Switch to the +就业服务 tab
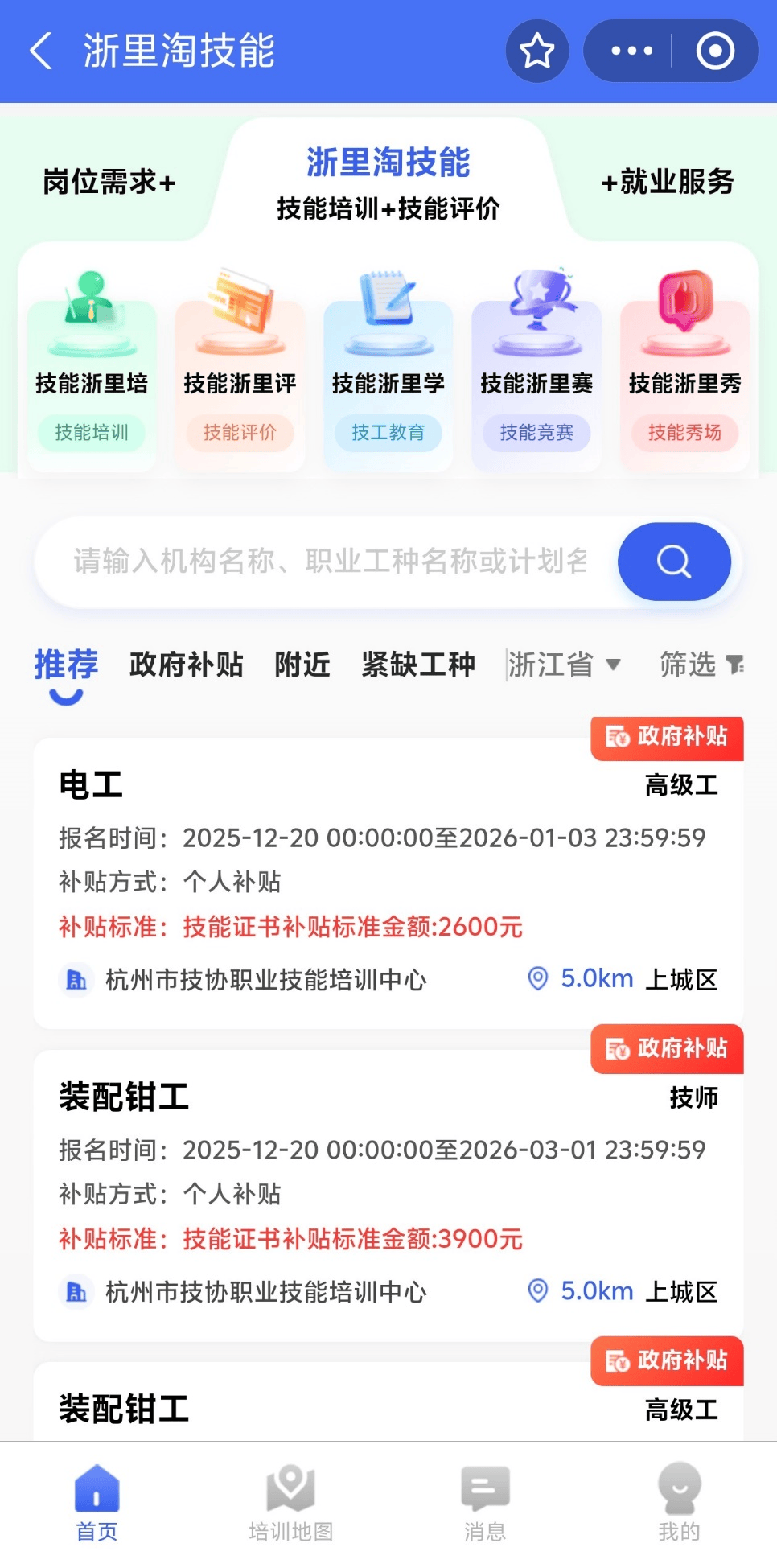This screenshot has height=1568, width=777. 668,182
